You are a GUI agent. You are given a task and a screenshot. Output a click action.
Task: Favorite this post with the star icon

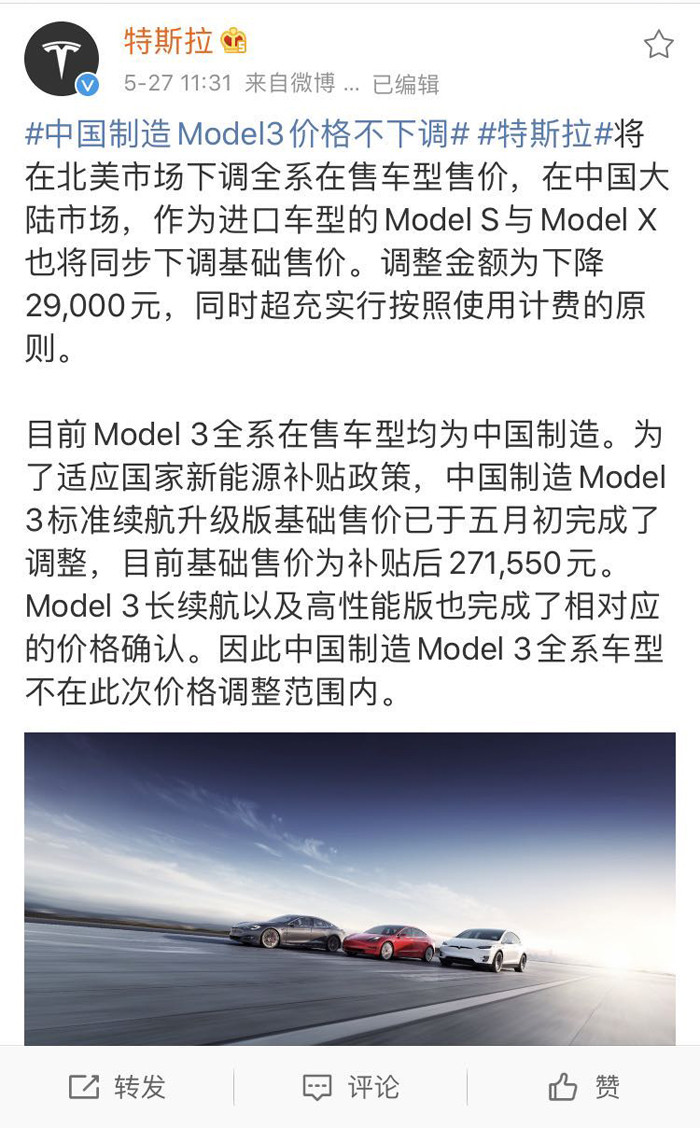[x=658, y=44]
